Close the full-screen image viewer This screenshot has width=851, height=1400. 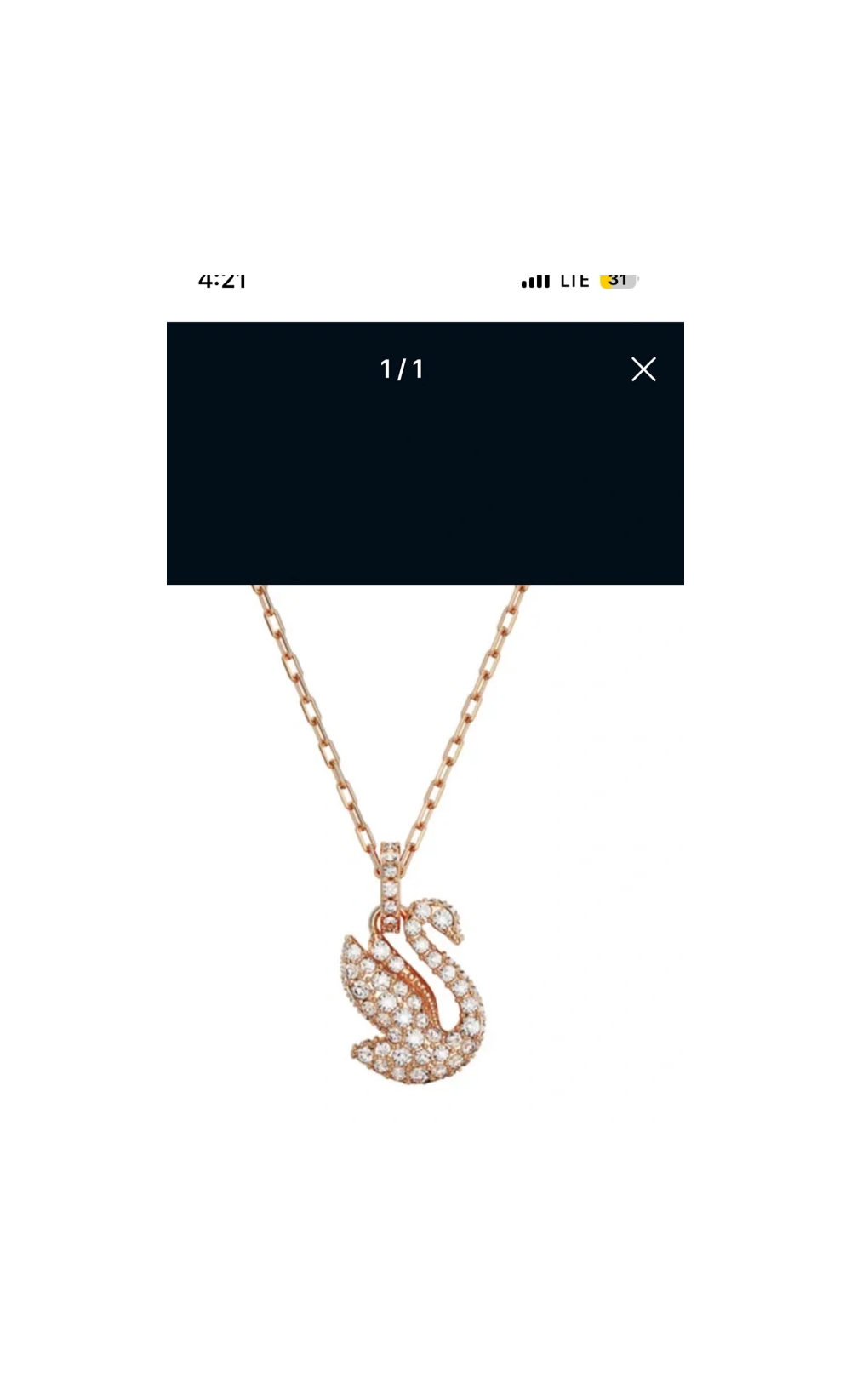(x=643, y=369)
